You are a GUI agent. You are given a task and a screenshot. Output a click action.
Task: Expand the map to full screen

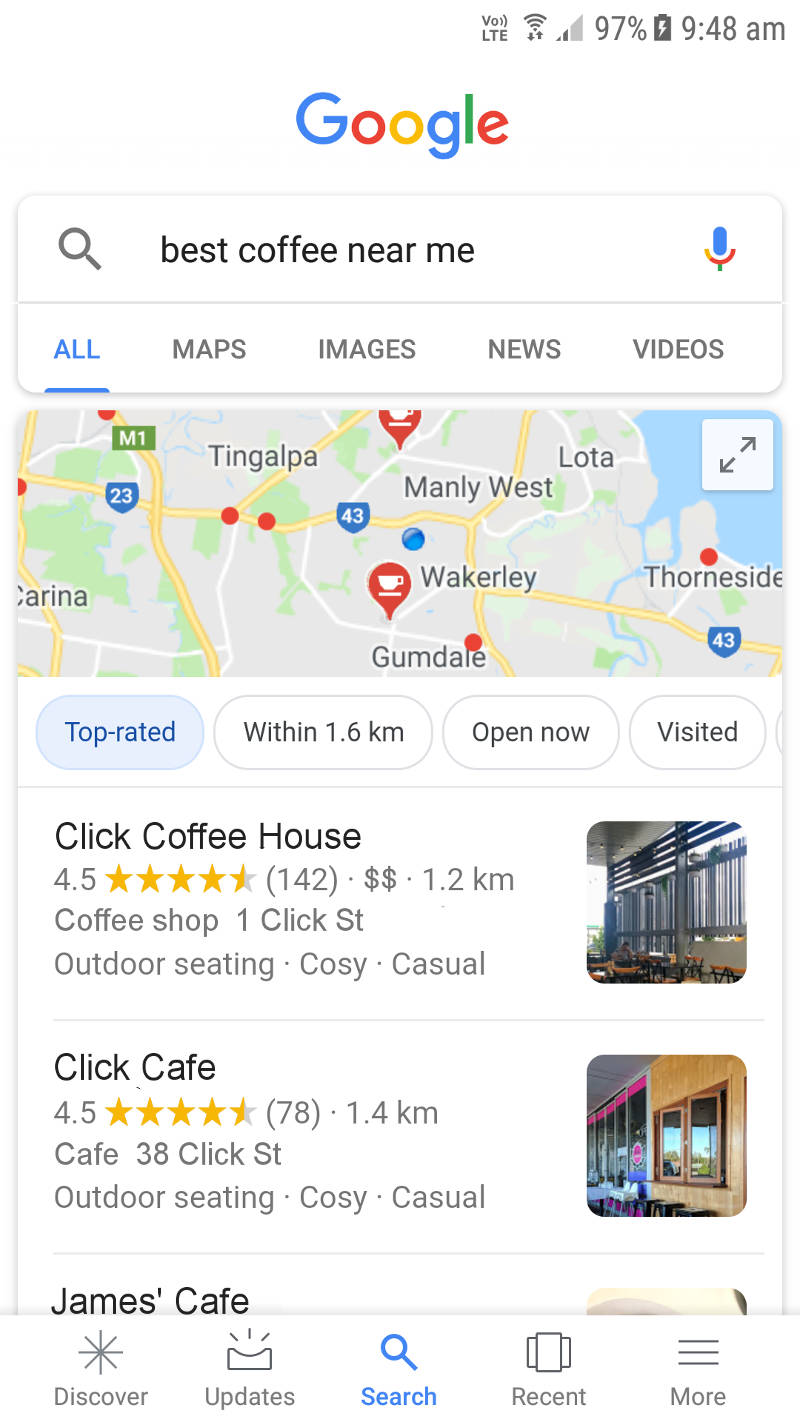[737, 455]
